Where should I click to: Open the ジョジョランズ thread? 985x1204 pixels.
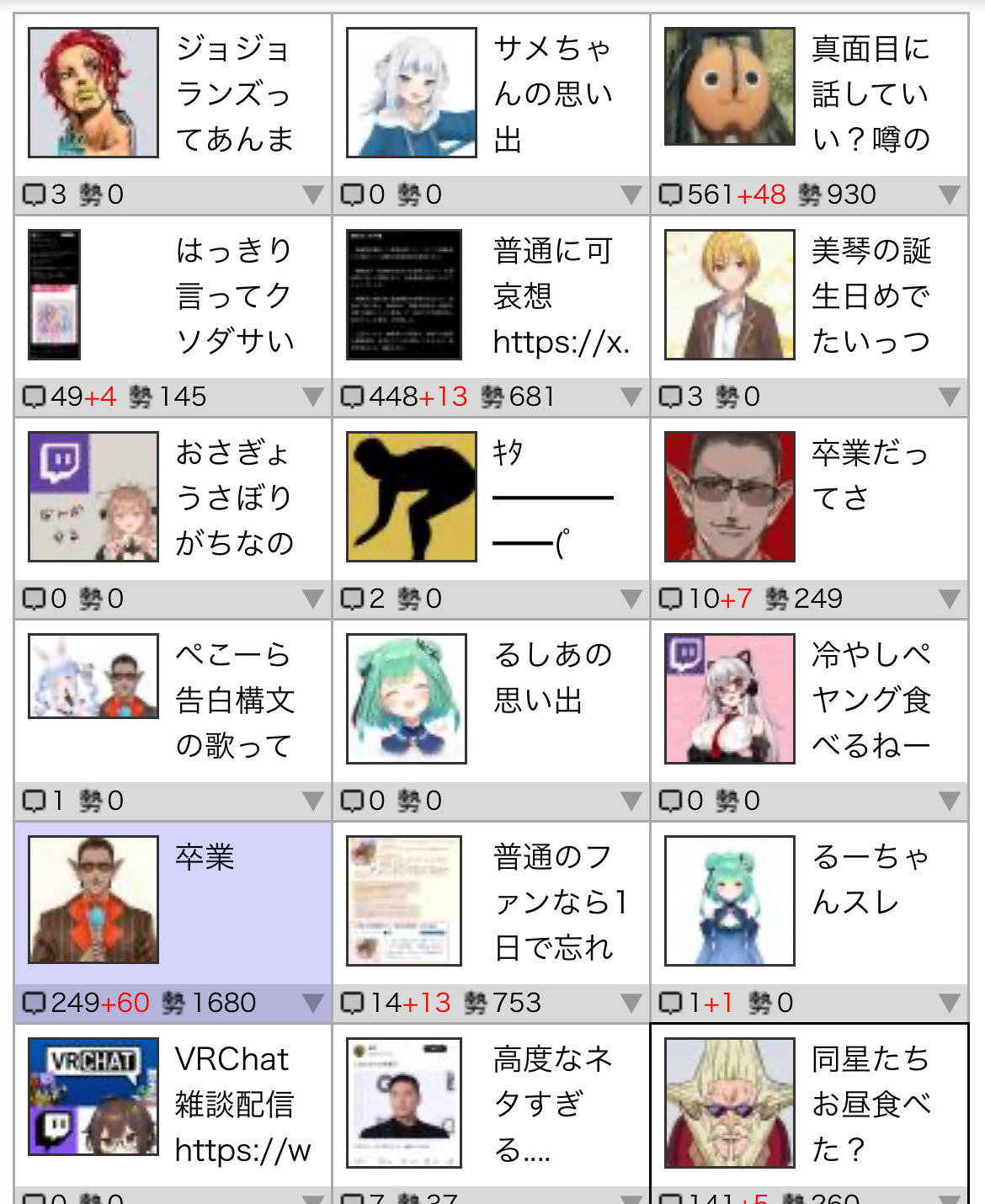(x=234, y=93)
